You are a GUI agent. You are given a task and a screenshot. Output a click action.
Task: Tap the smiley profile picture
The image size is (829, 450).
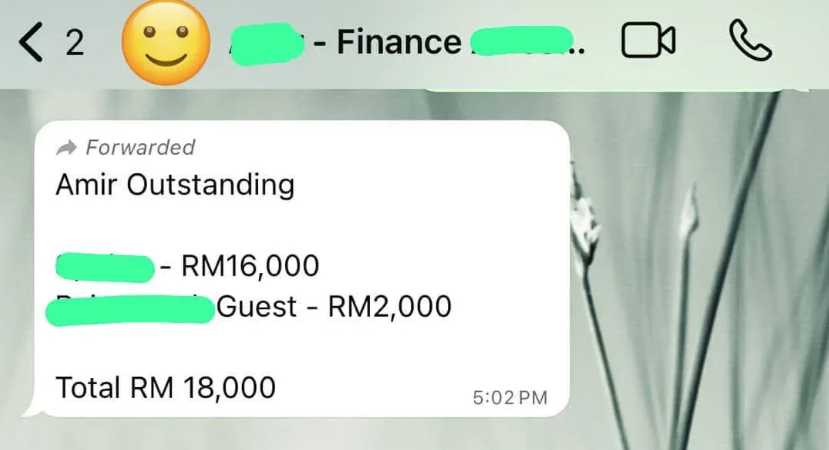tap(165, 43)
